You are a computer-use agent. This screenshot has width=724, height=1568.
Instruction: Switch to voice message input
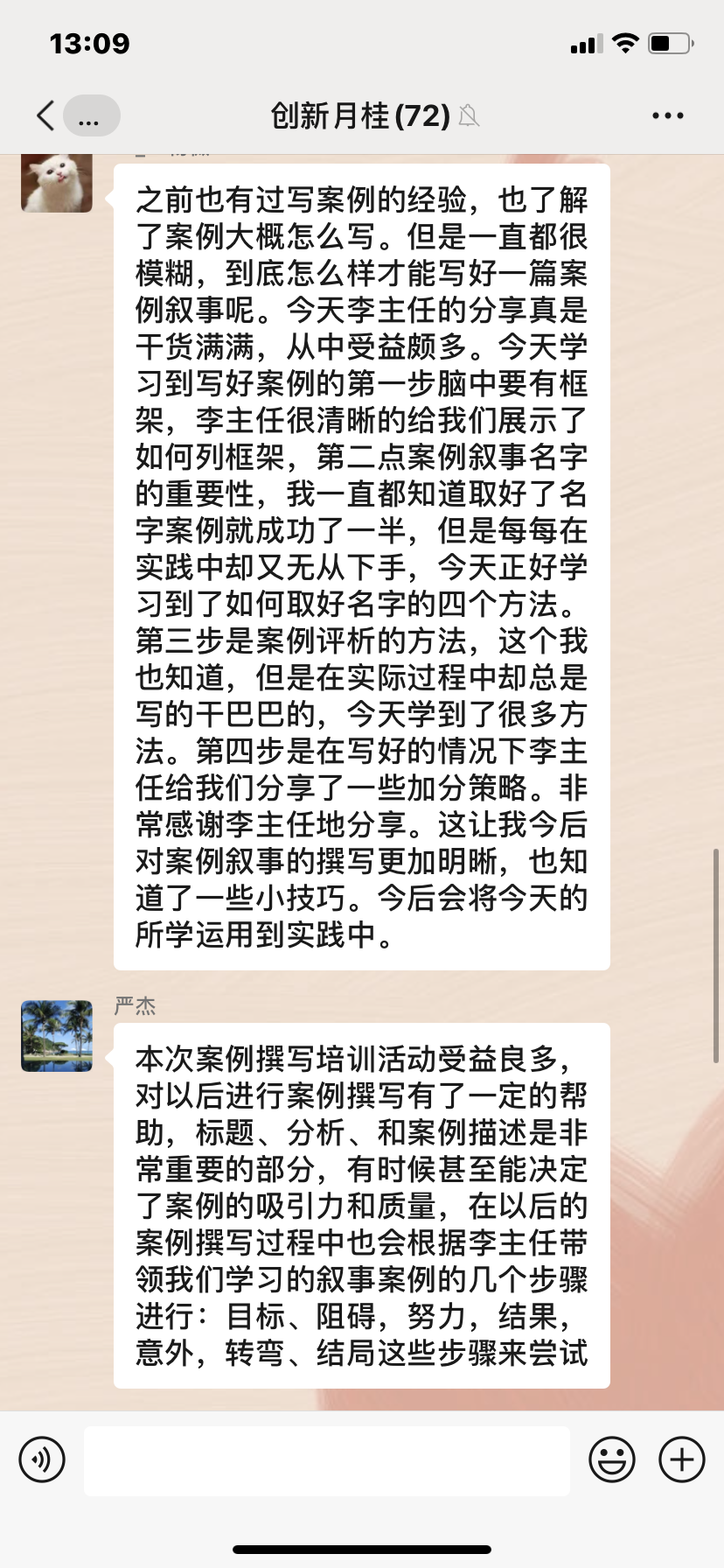point(42,1459)
